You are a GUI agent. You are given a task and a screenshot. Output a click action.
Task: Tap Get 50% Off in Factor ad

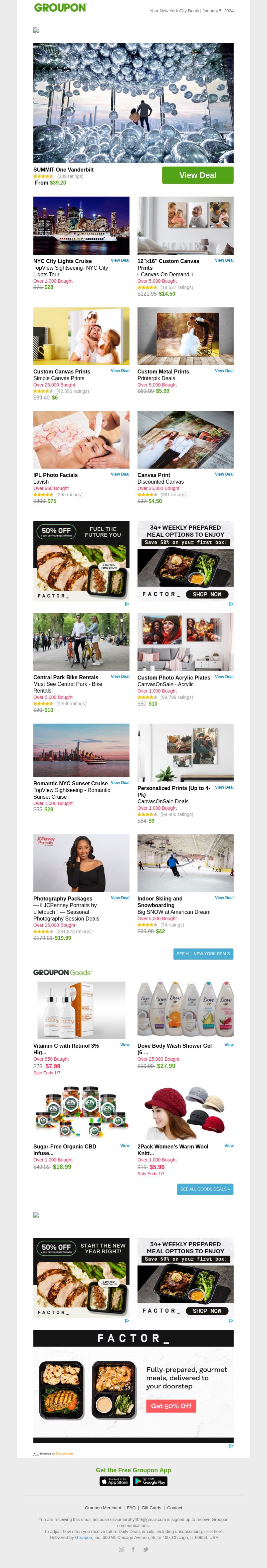(171, 1406)
